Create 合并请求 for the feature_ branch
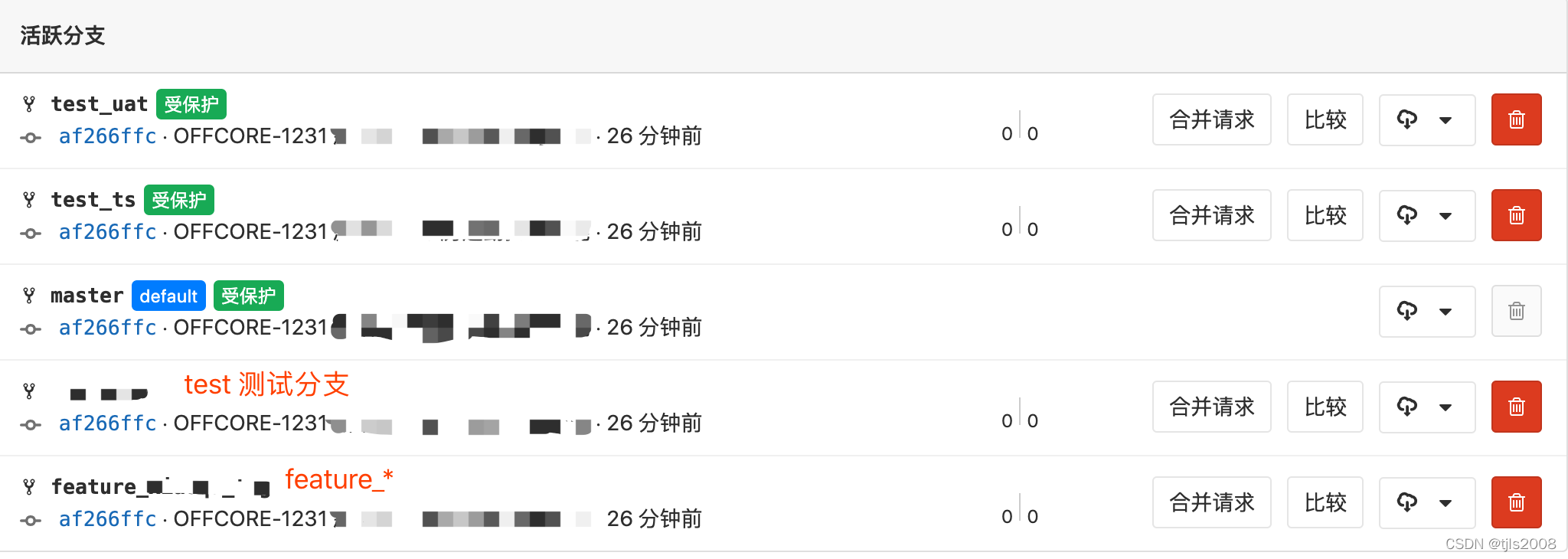1568x559 pixels. [1211, 502]
